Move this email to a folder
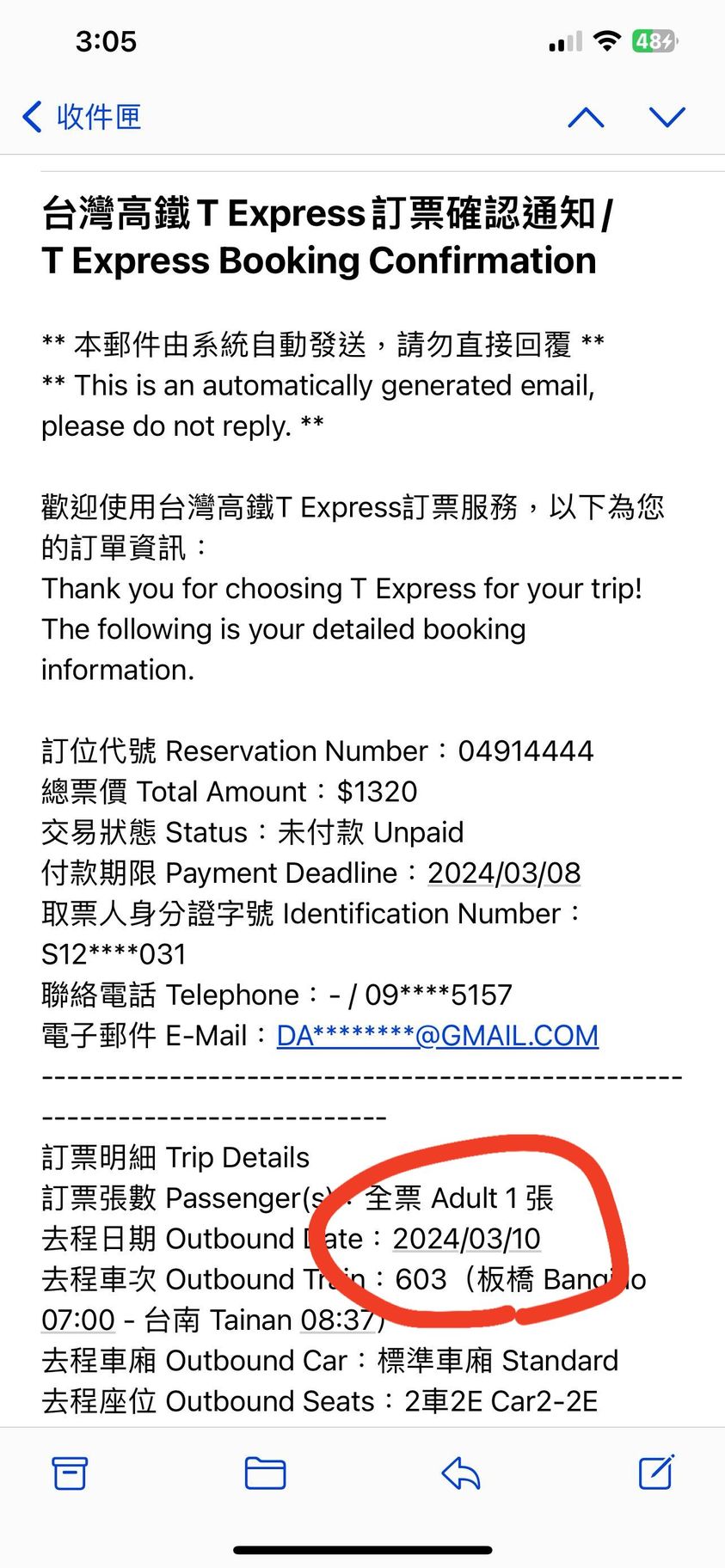 coord(265,1473)
